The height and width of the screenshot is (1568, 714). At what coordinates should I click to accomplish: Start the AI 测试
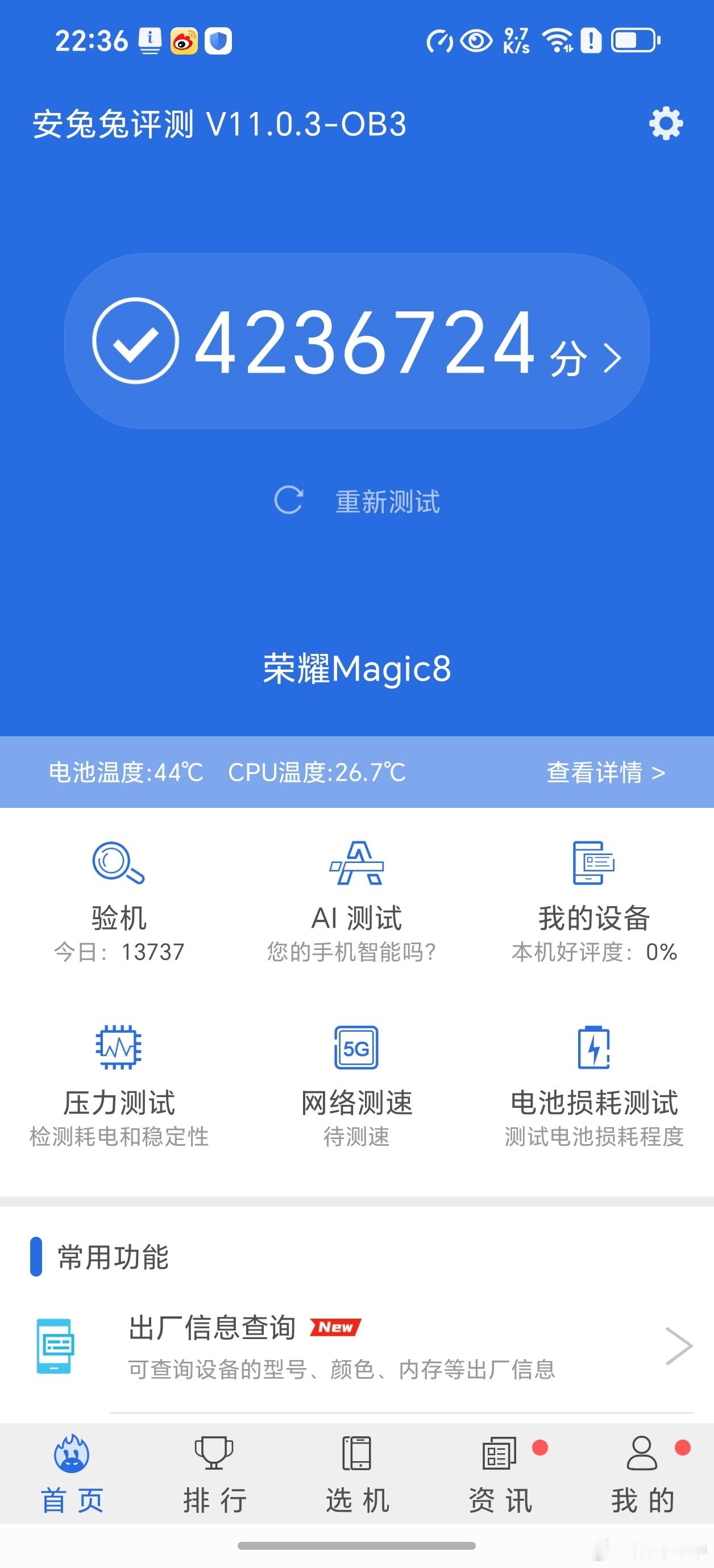(x=356, y=901)
